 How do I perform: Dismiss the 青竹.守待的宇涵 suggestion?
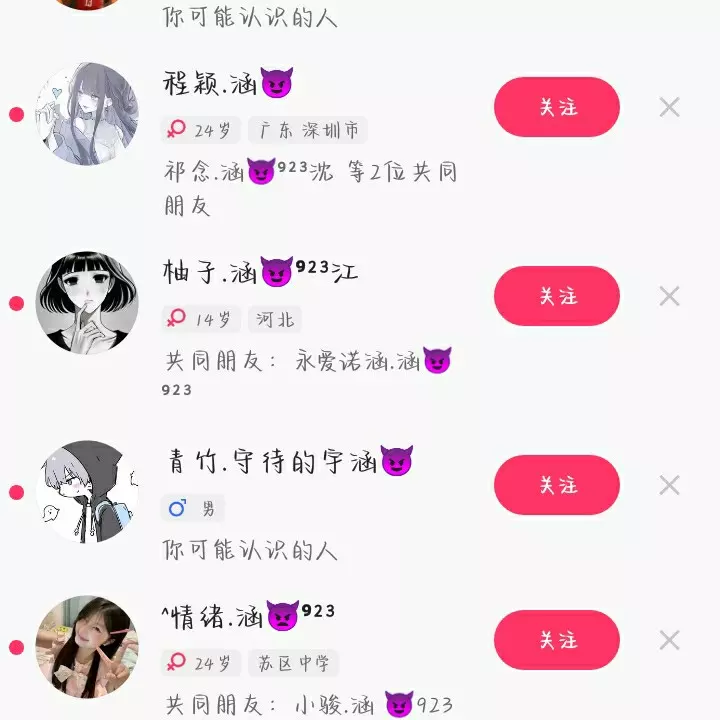[669, 485]
